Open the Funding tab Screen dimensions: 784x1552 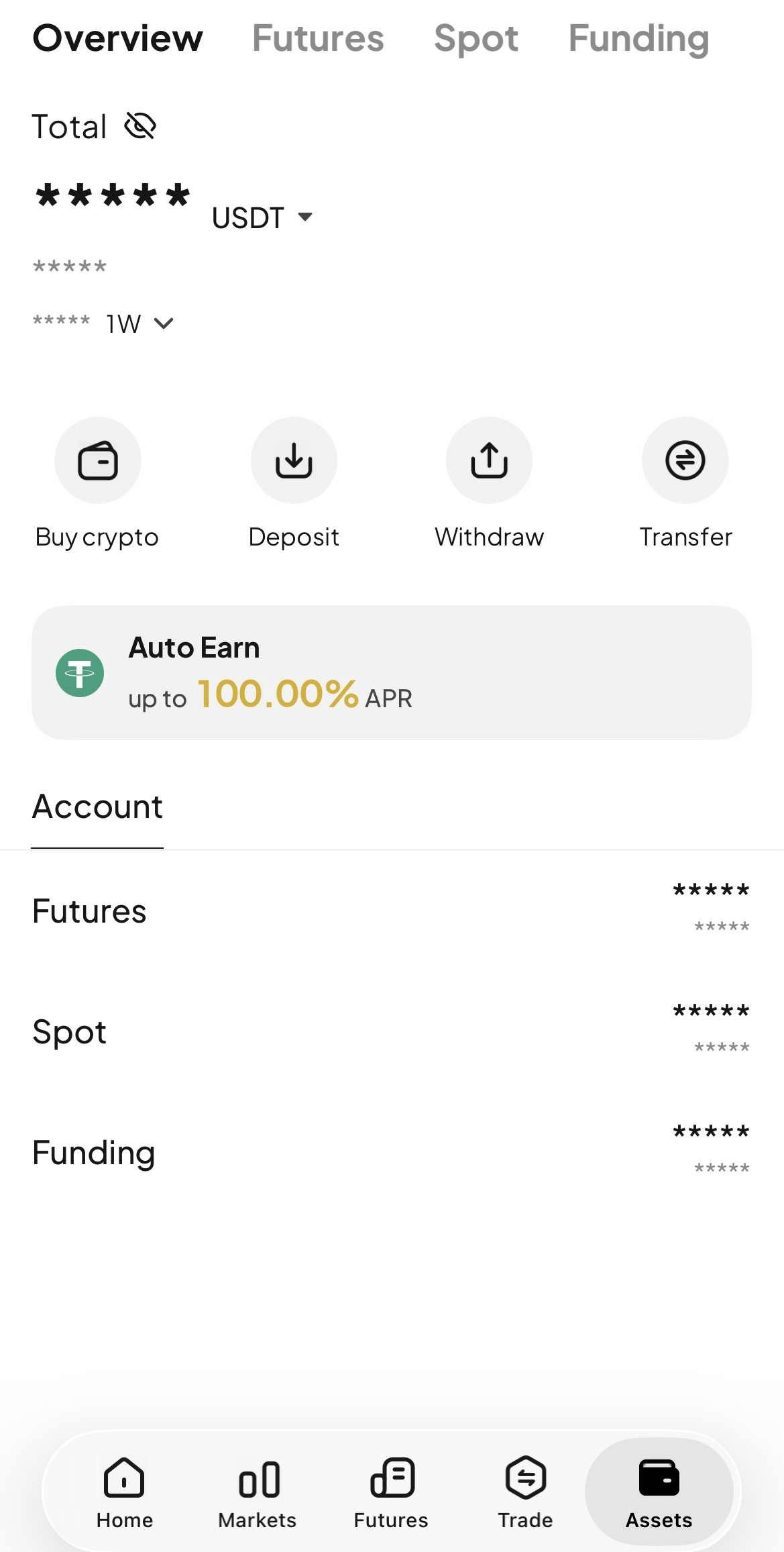pos(638,38)
